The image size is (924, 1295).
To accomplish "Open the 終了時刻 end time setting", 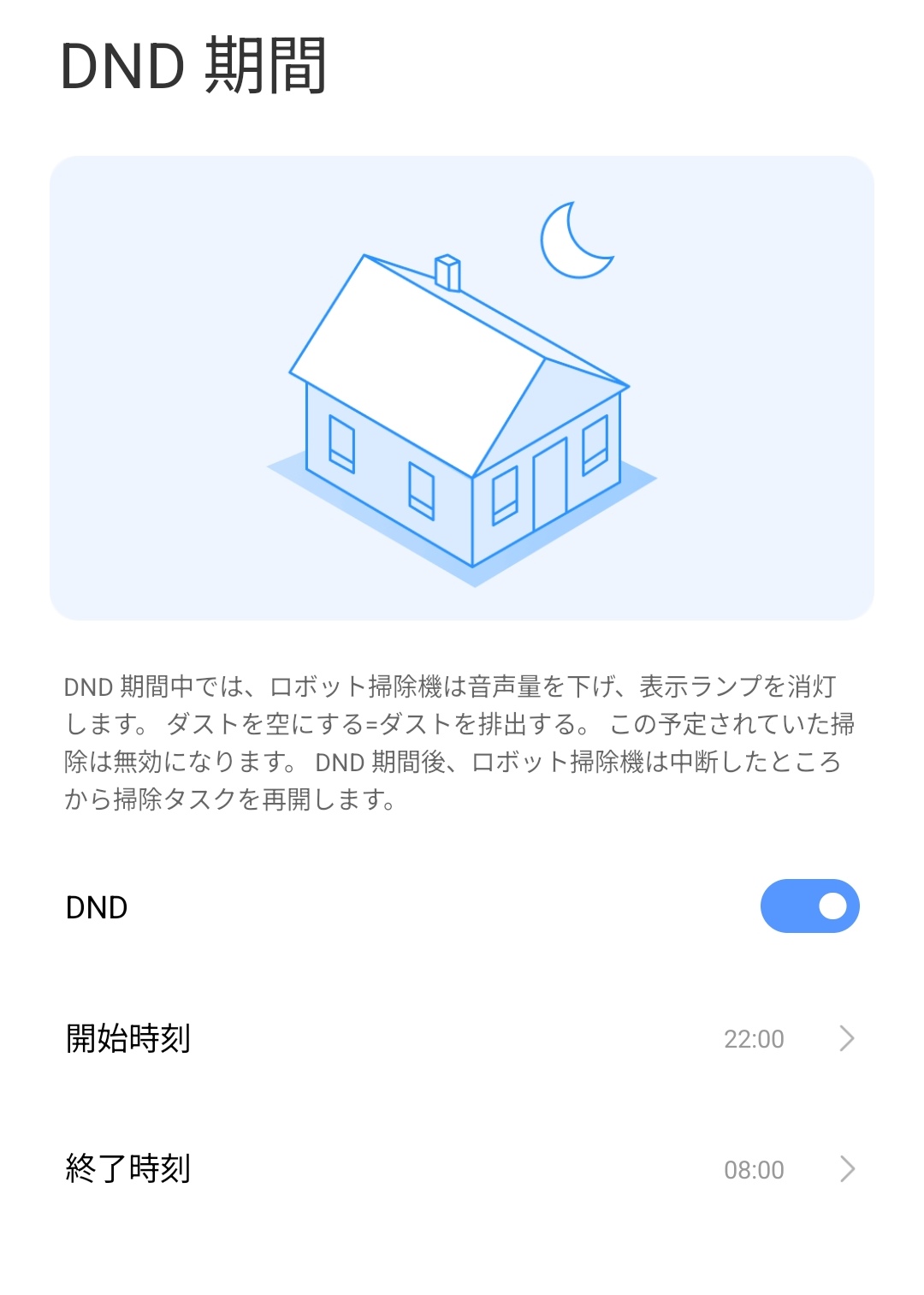I will [x=462, y=1168].
